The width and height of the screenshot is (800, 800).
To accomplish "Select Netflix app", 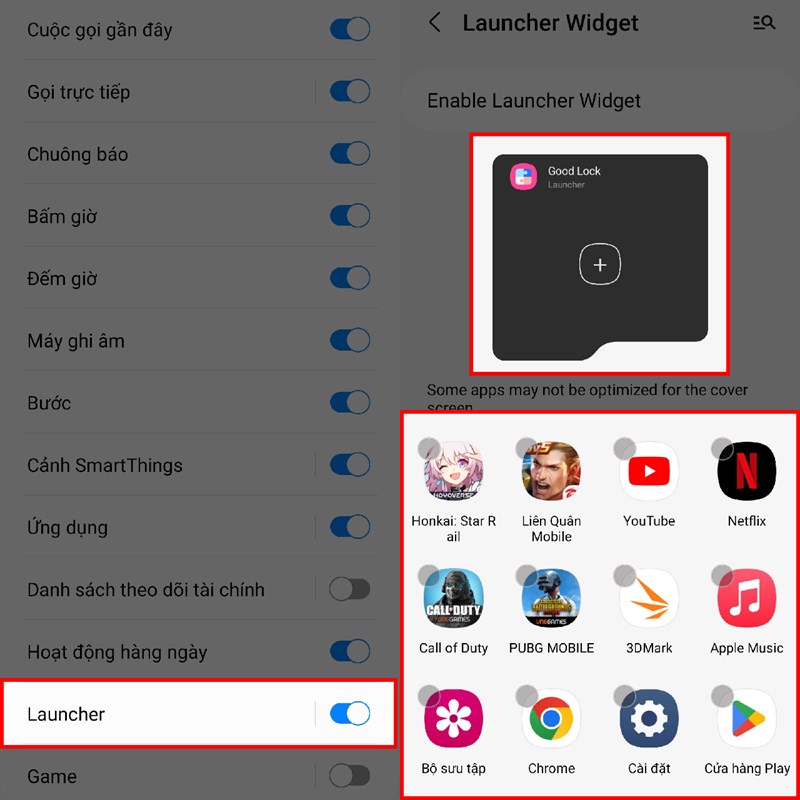I will [747, 472].
